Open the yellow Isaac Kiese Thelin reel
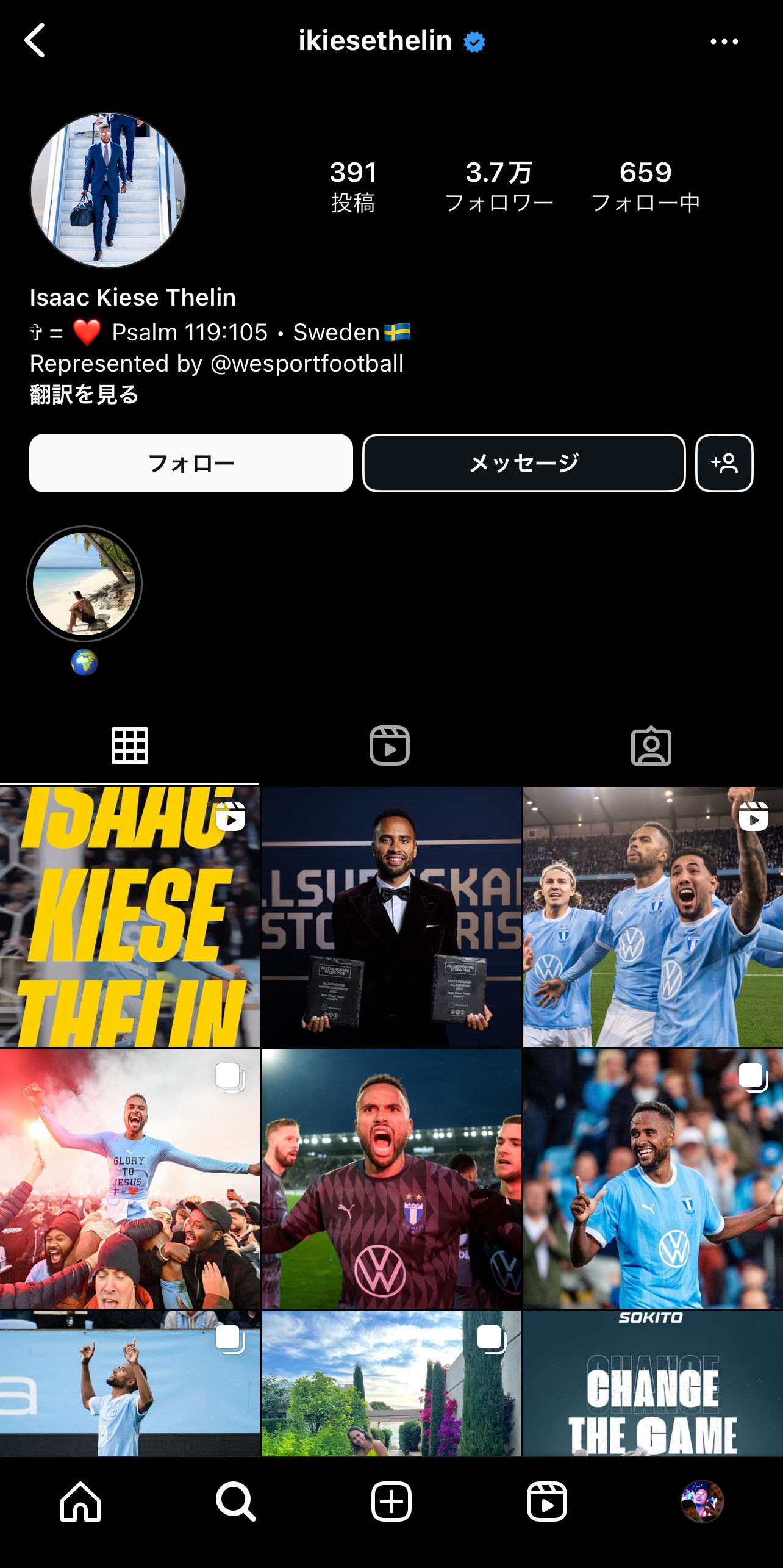Image resolution: width=783 pixels, height=1568 pixels. [129, 916]
